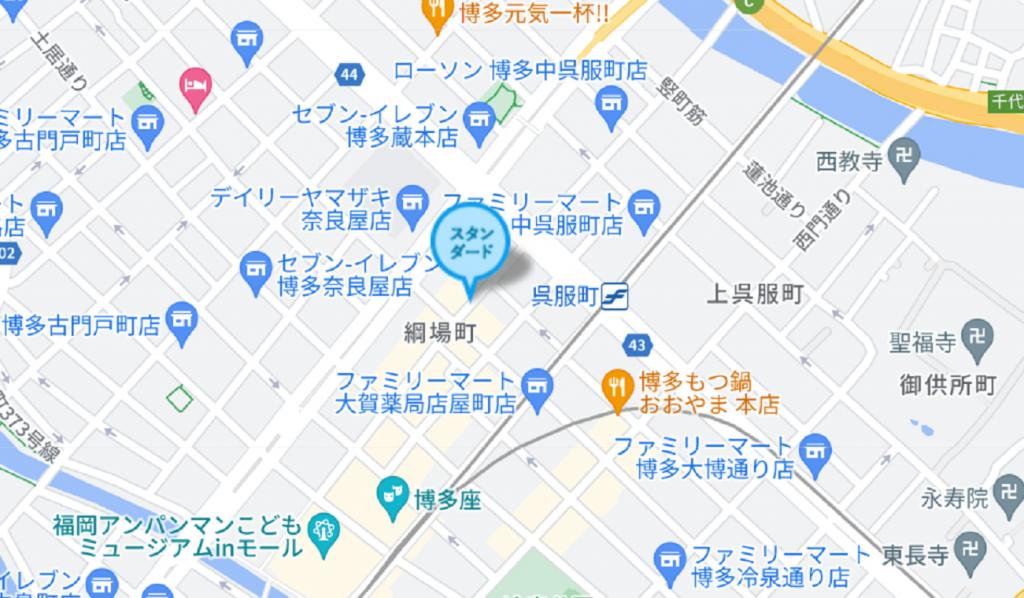Tap the セブン-イレブン 博多奈良屋店 pin
1024x598 pixels.
tap(256, 267)
